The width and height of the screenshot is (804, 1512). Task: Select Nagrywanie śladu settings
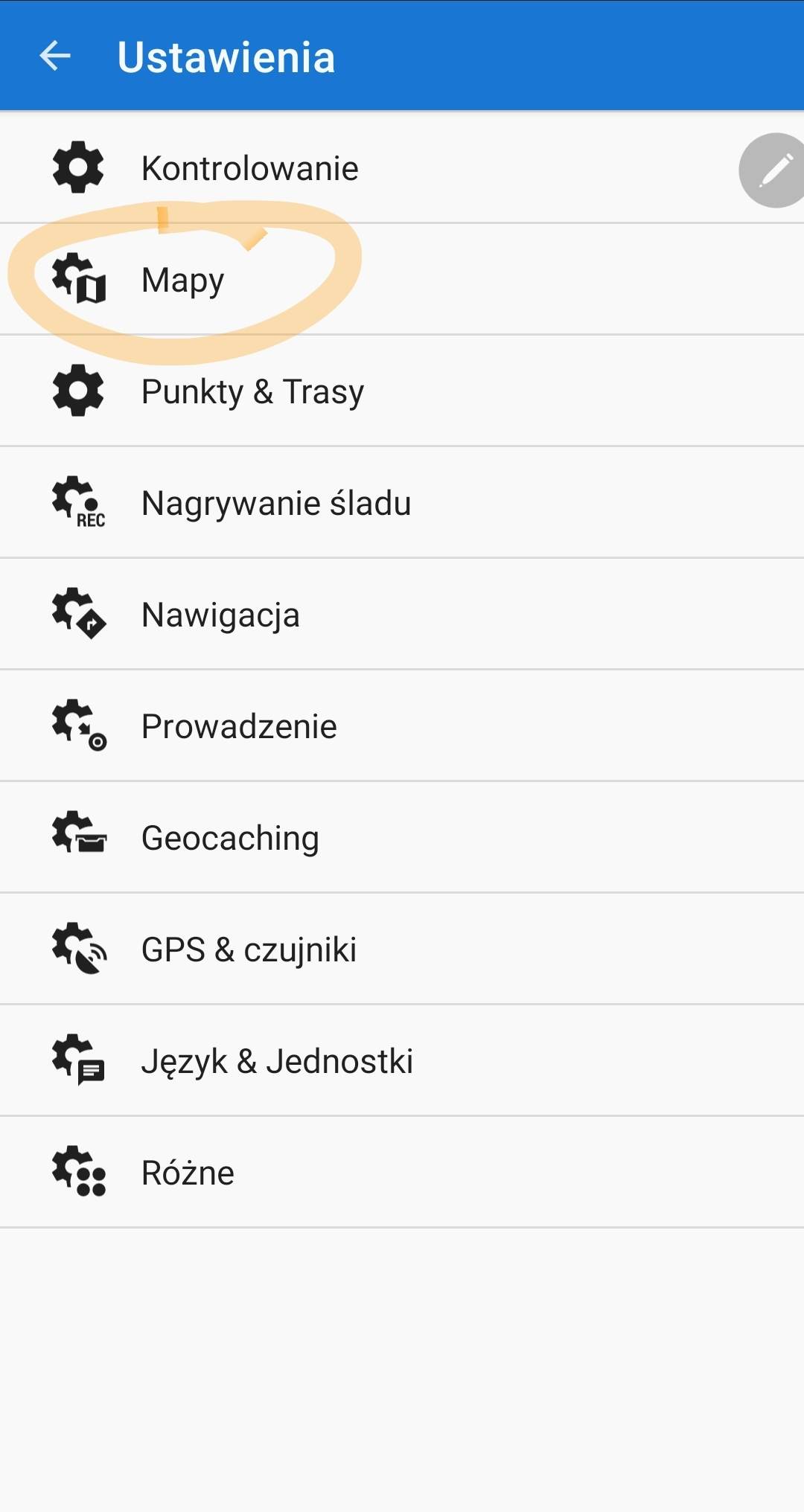[x=276, y=503]
